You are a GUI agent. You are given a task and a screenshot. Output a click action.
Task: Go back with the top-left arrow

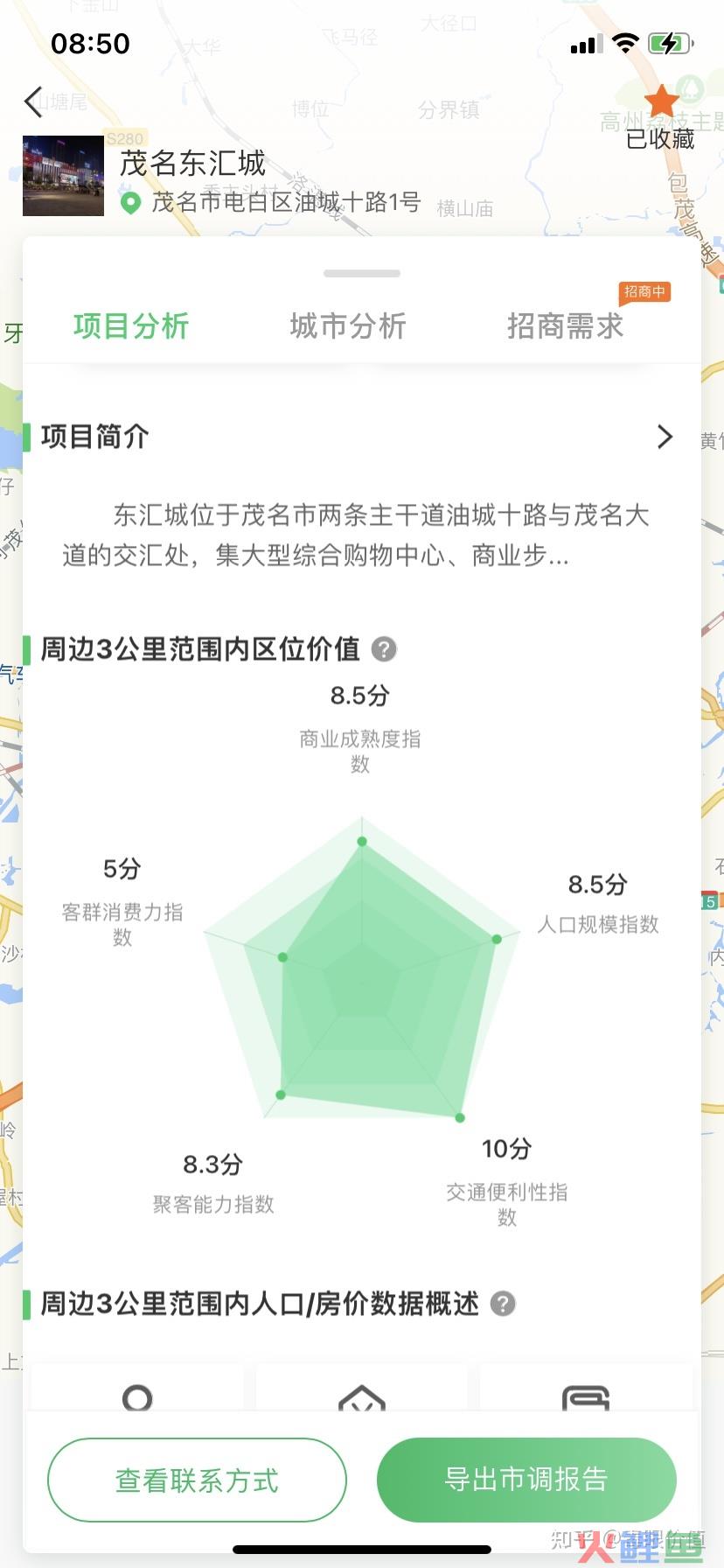pos(33,102)
